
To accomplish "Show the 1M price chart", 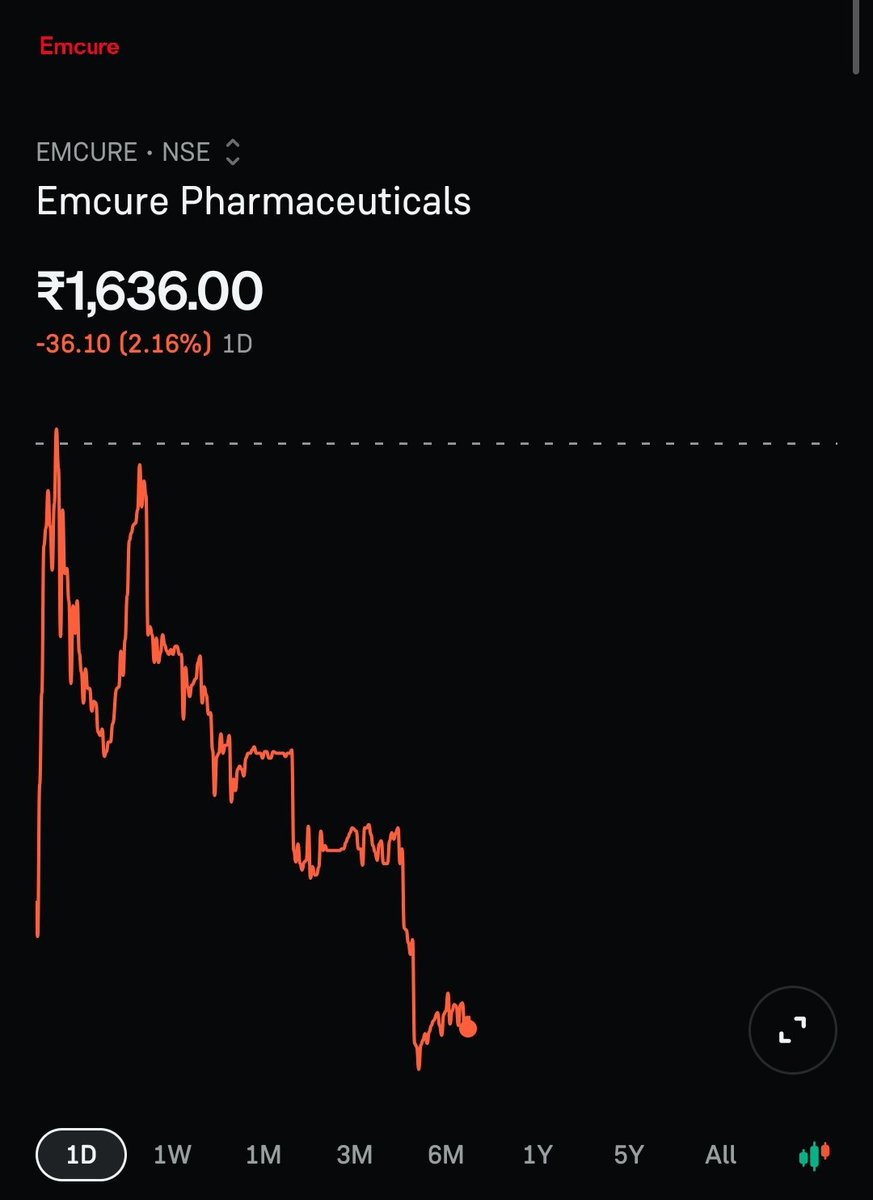I will [263, 1155].
